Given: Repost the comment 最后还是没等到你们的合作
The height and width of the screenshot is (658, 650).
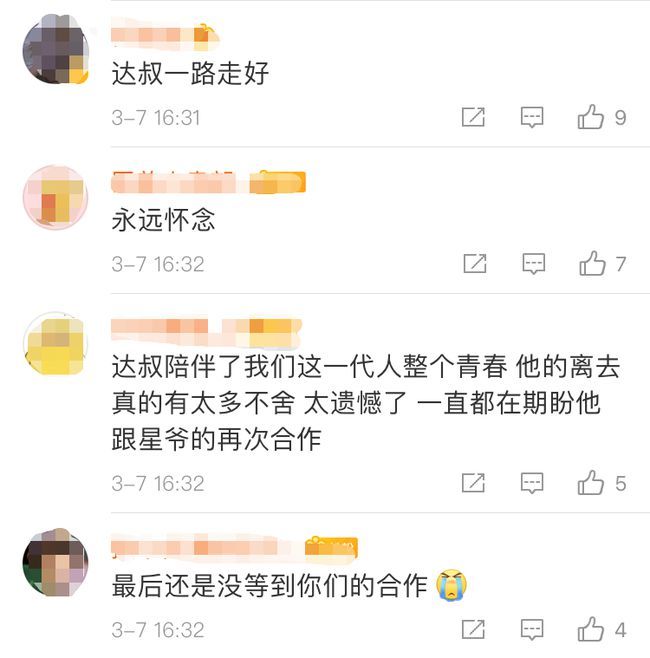Looking at the screenshot, I should 473,630.
